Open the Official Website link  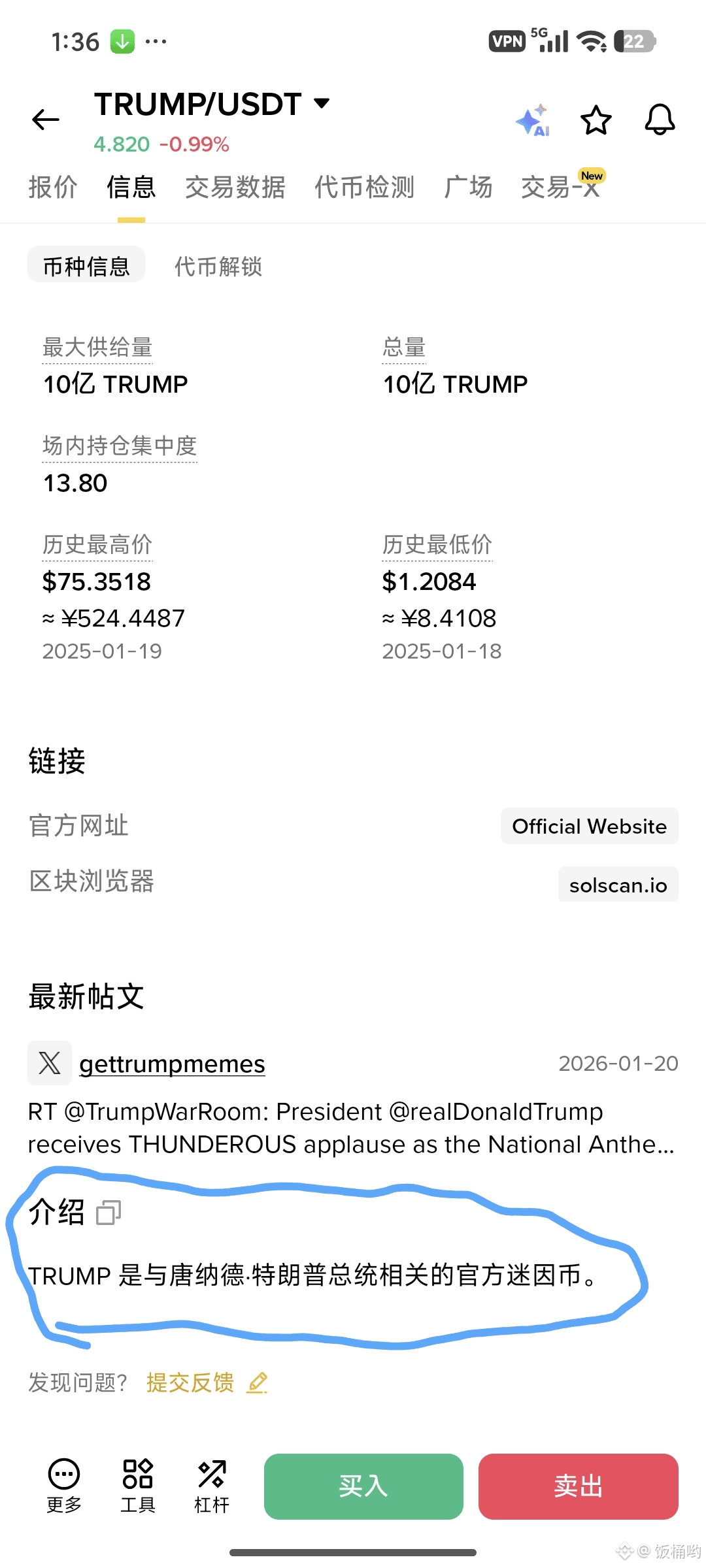coord(588,826)
